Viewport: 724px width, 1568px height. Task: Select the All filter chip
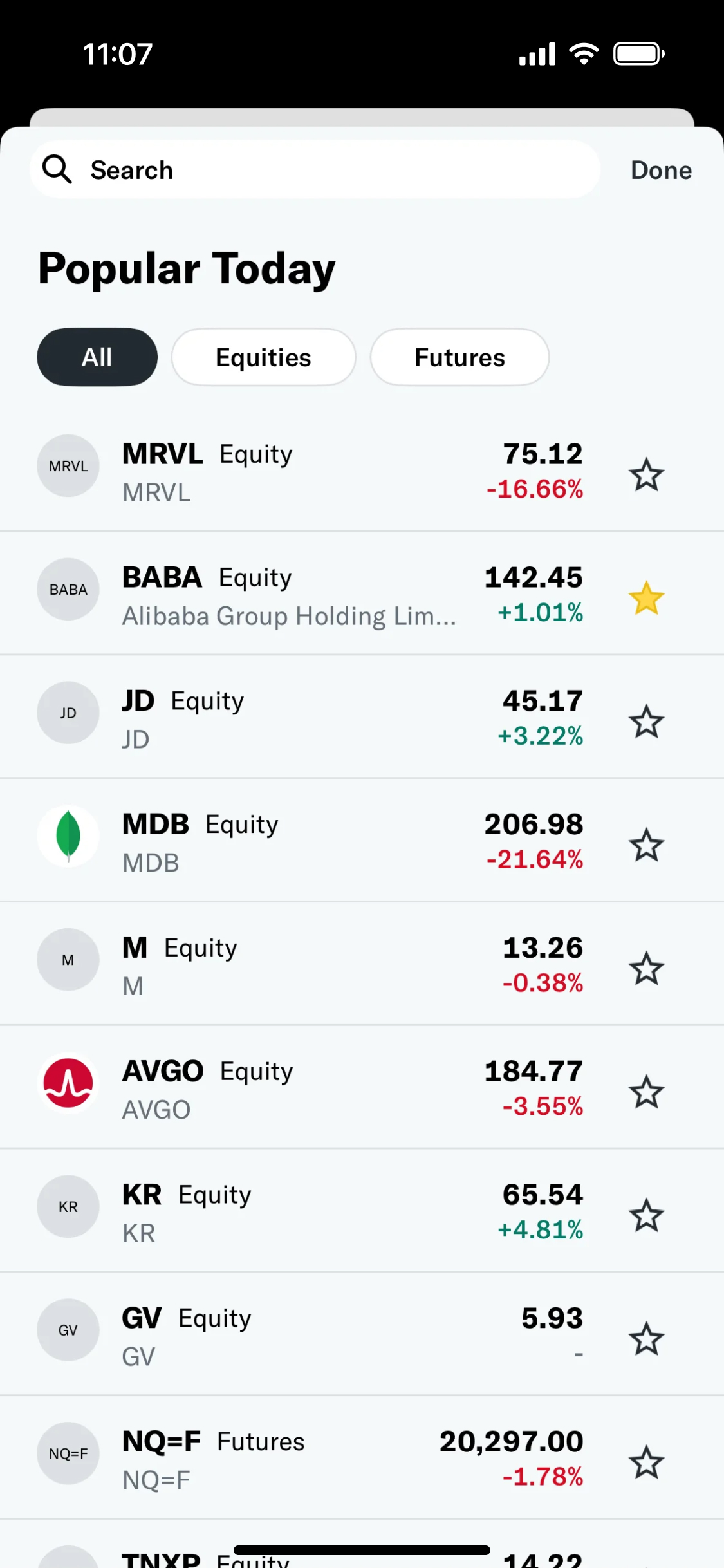(97, 357)
